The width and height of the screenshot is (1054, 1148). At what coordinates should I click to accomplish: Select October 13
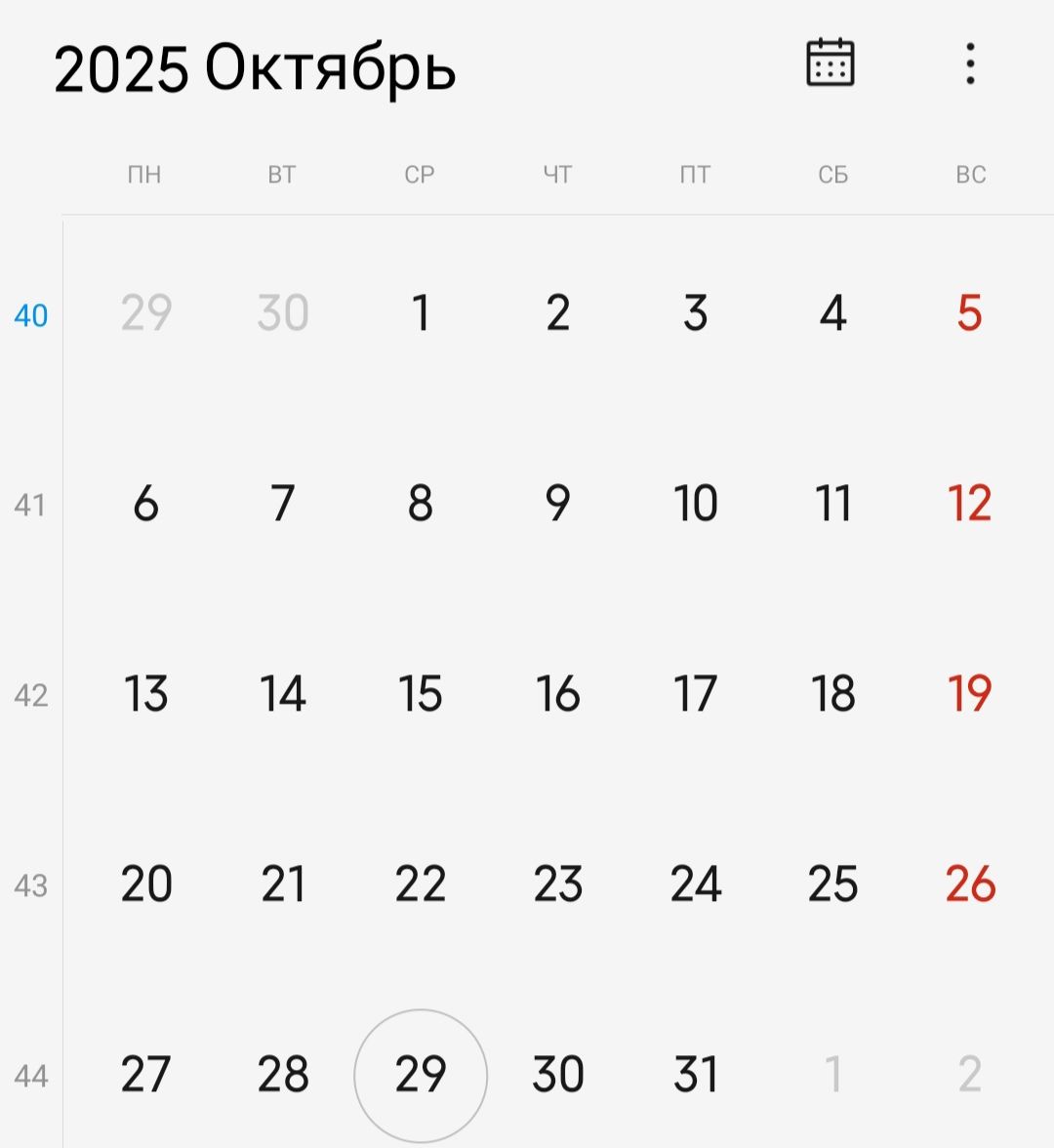tap(145, 694)
